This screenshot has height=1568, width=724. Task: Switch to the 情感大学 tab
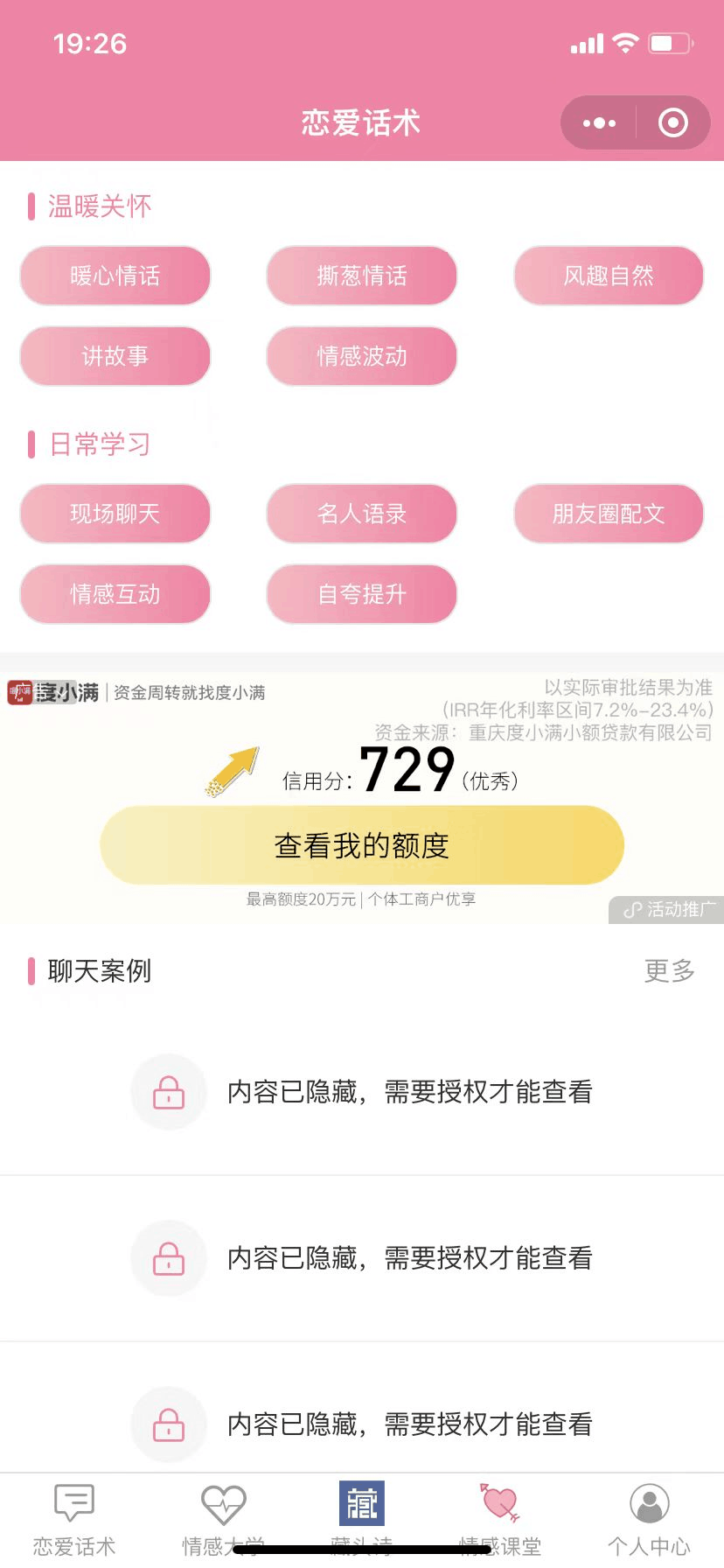click(223, 1521)
